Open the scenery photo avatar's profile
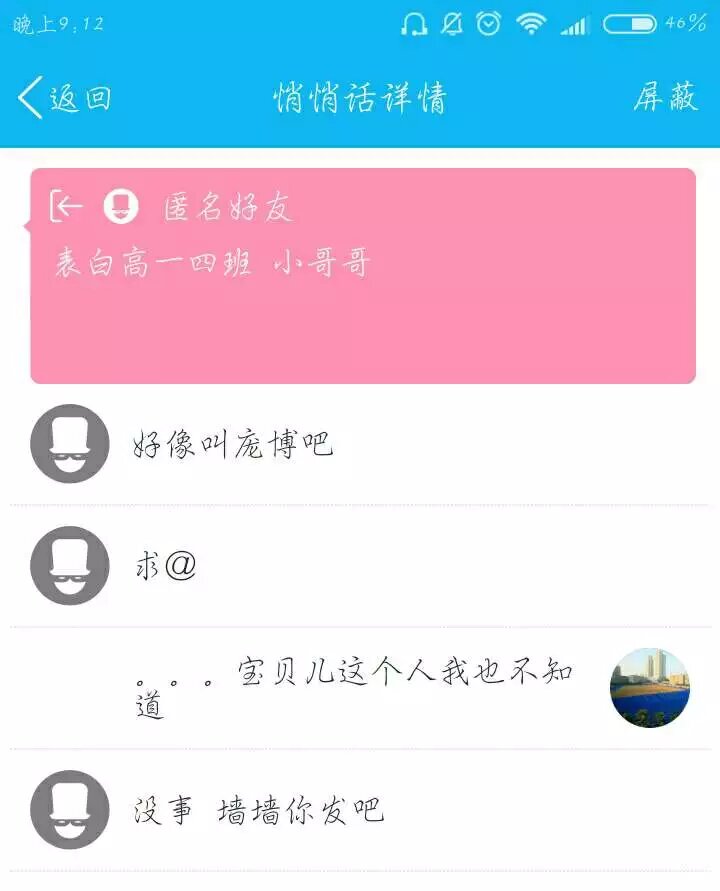This screenshot has height=891, width=720. tap(650, 688)
